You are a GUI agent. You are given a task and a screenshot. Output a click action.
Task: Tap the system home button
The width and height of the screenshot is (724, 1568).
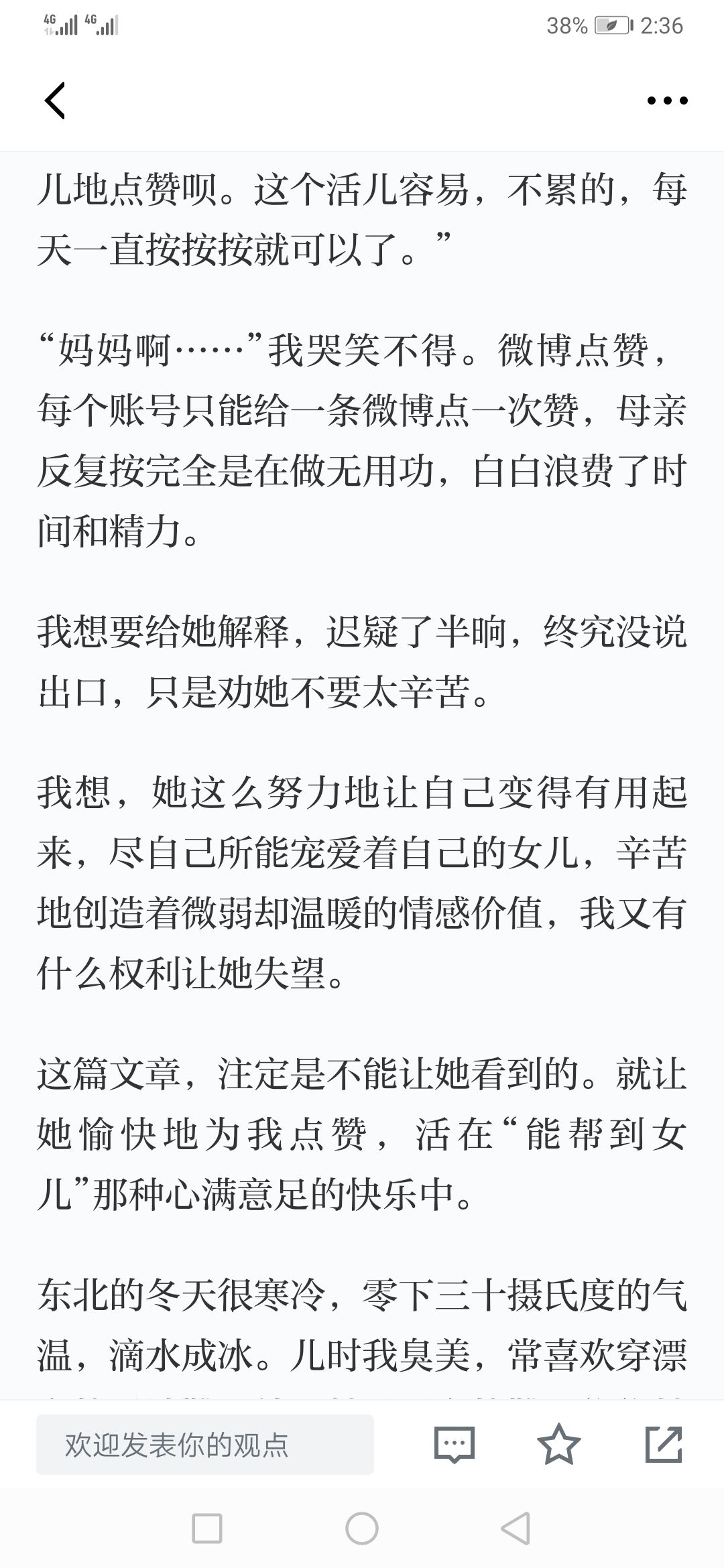click(x=362, y=1528)
